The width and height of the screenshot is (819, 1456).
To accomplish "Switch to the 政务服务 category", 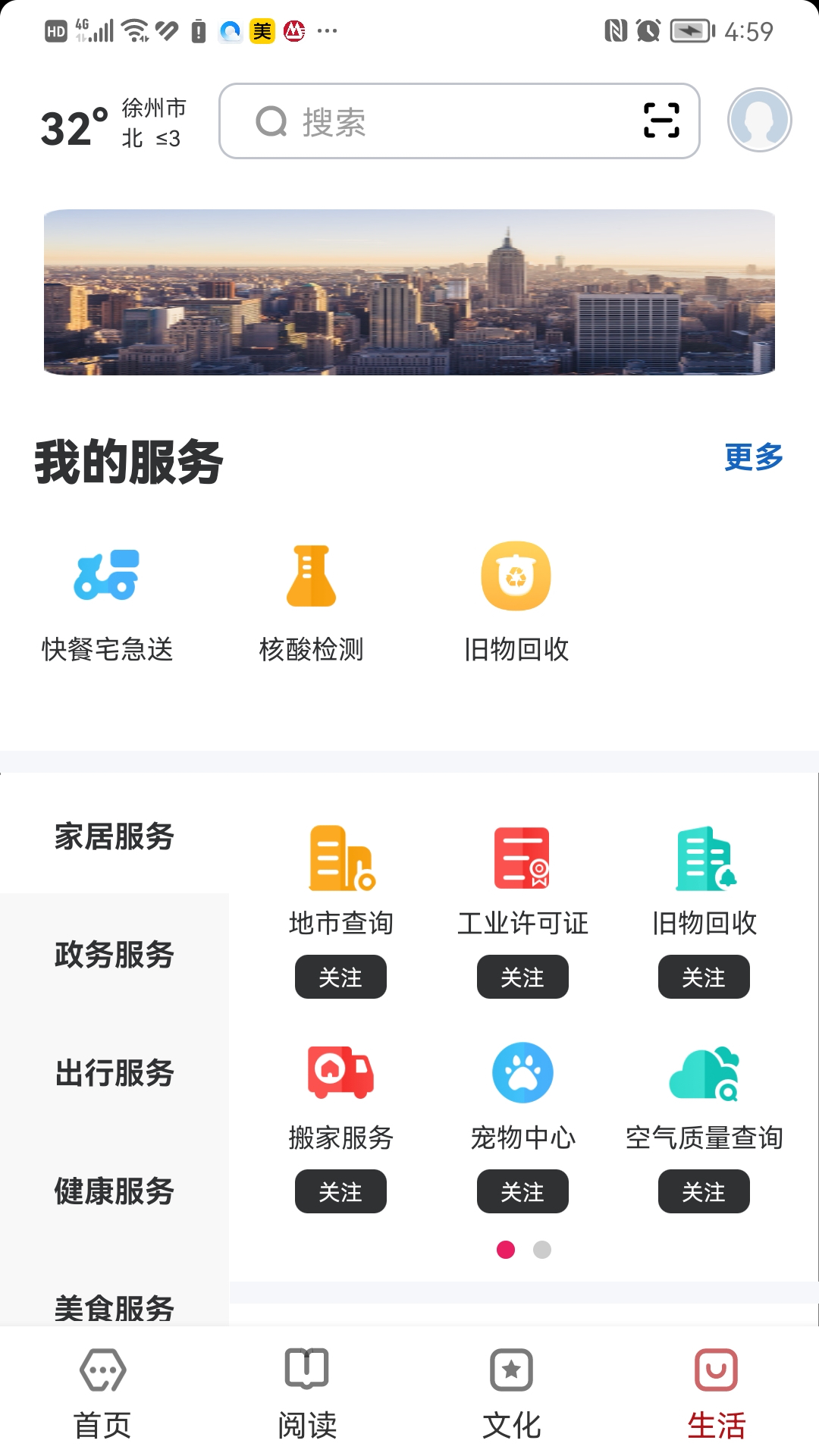I will pos(114,955).
